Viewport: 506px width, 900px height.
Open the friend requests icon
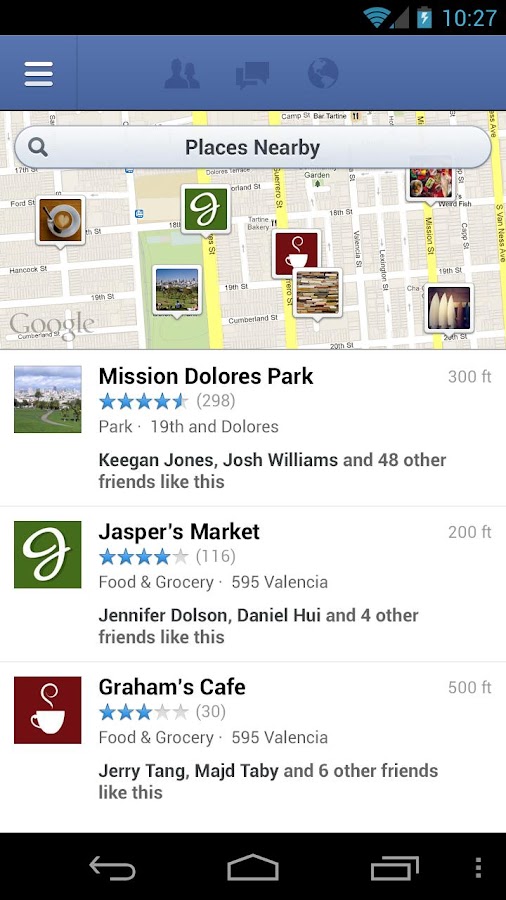(182, 74)
